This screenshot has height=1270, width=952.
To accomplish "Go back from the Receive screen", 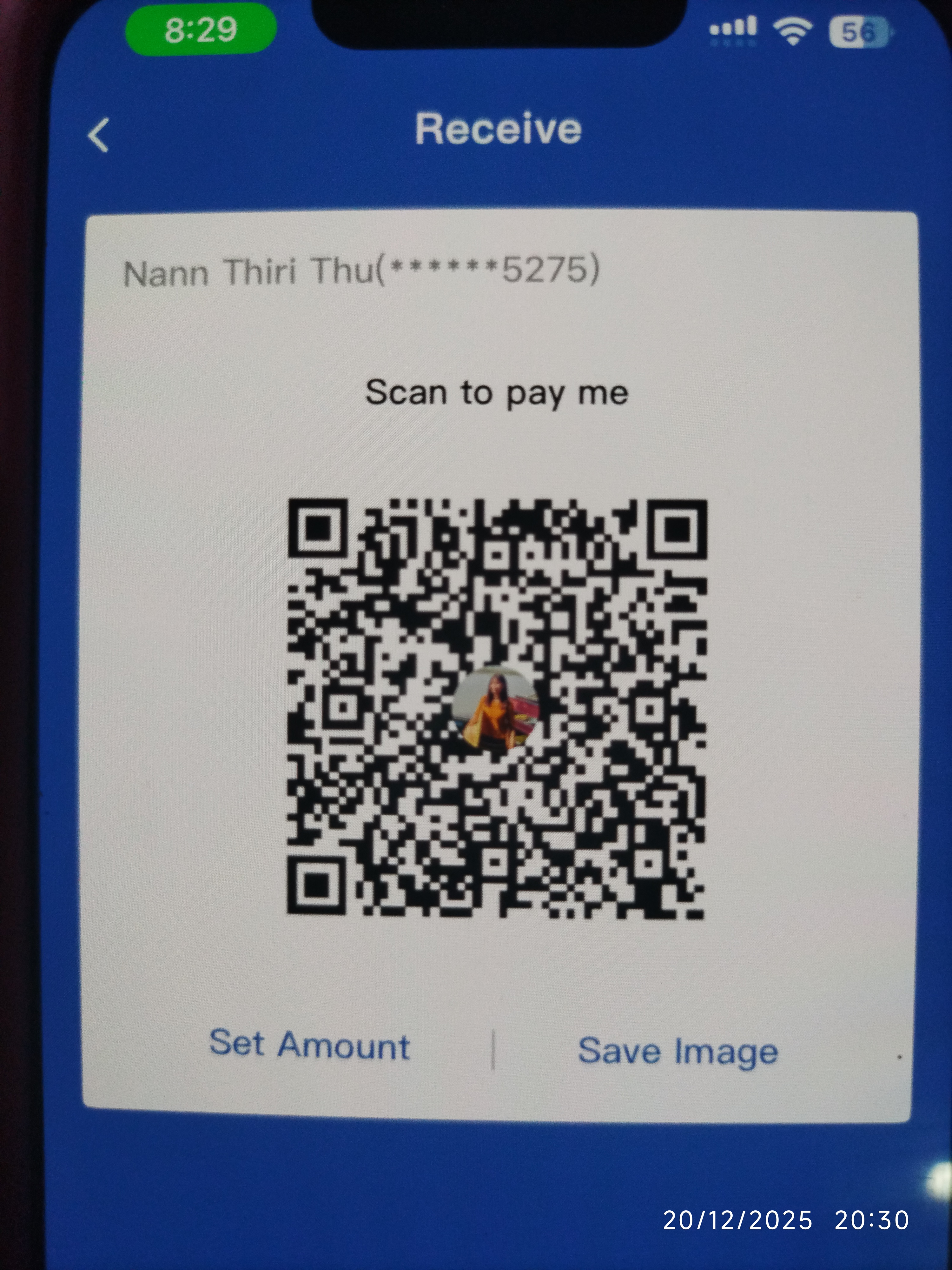I will (99, 136).
